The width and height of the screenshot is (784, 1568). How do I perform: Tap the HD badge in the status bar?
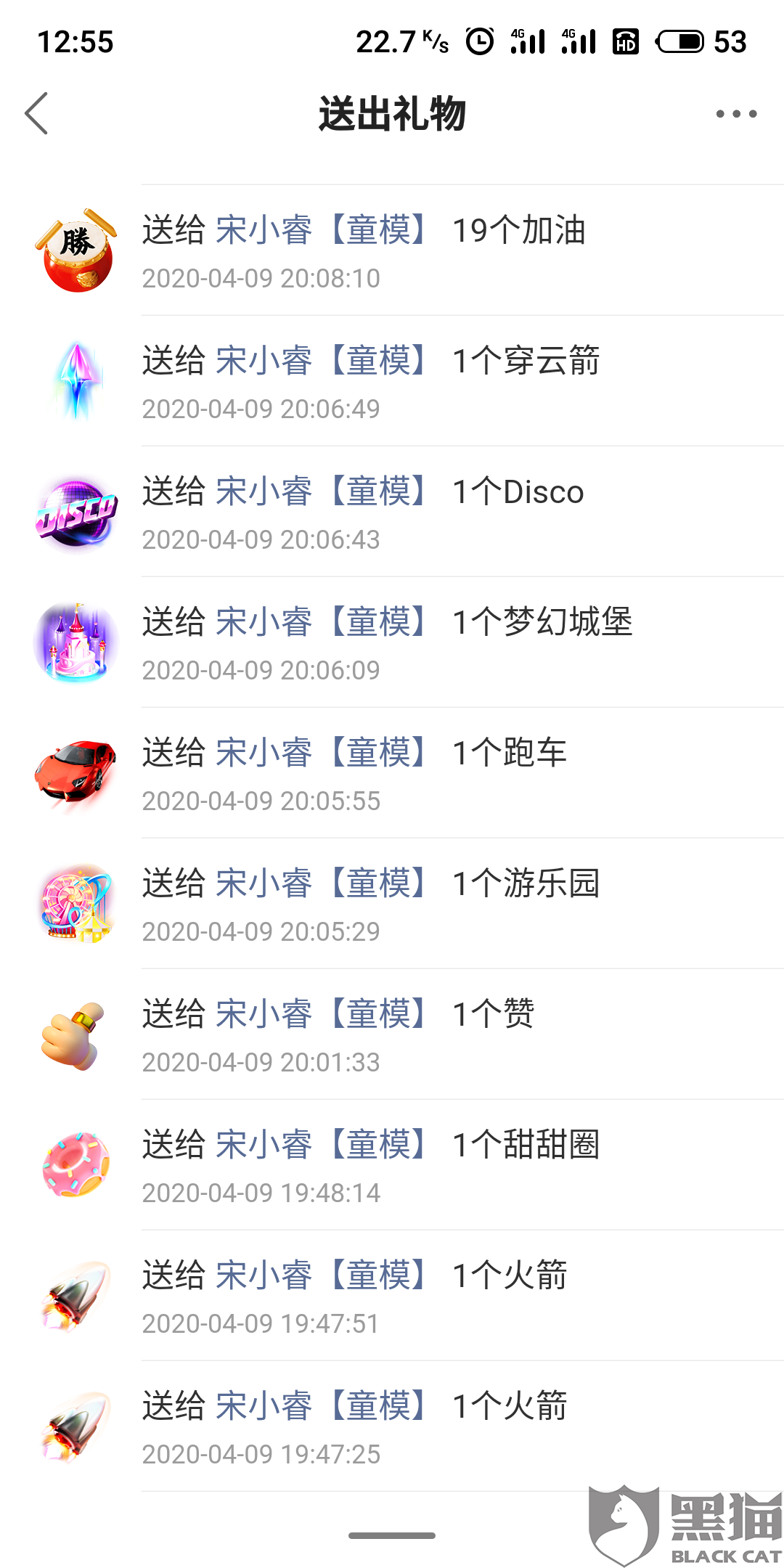tap(626, 42)
